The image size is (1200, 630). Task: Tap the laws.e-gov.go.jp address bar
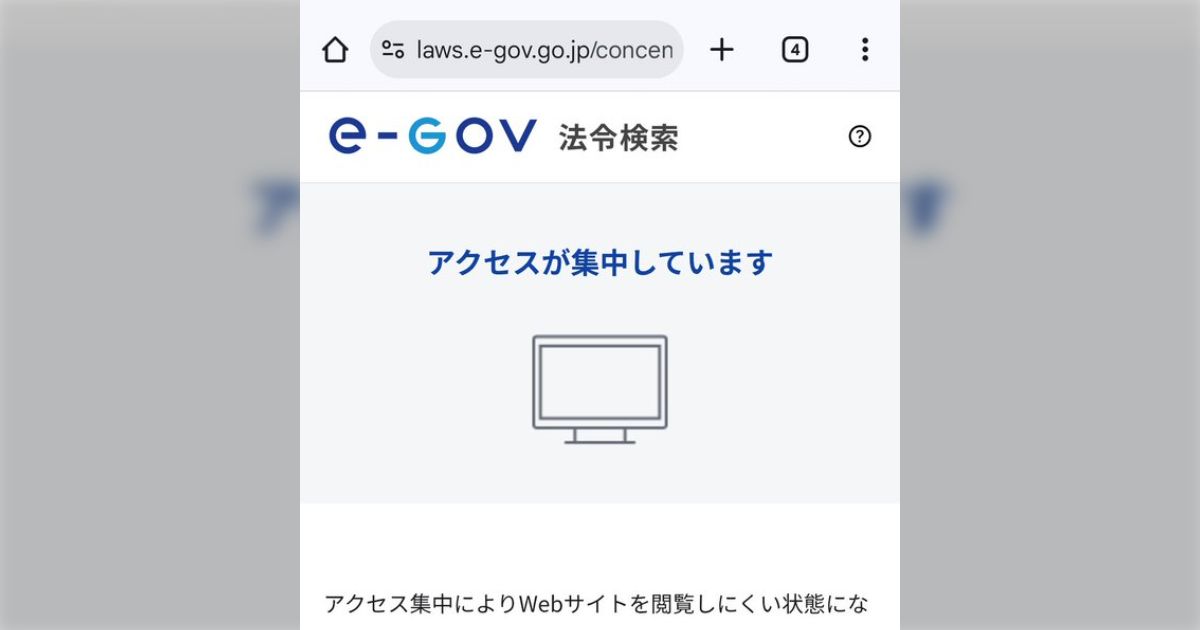[545, 50]
